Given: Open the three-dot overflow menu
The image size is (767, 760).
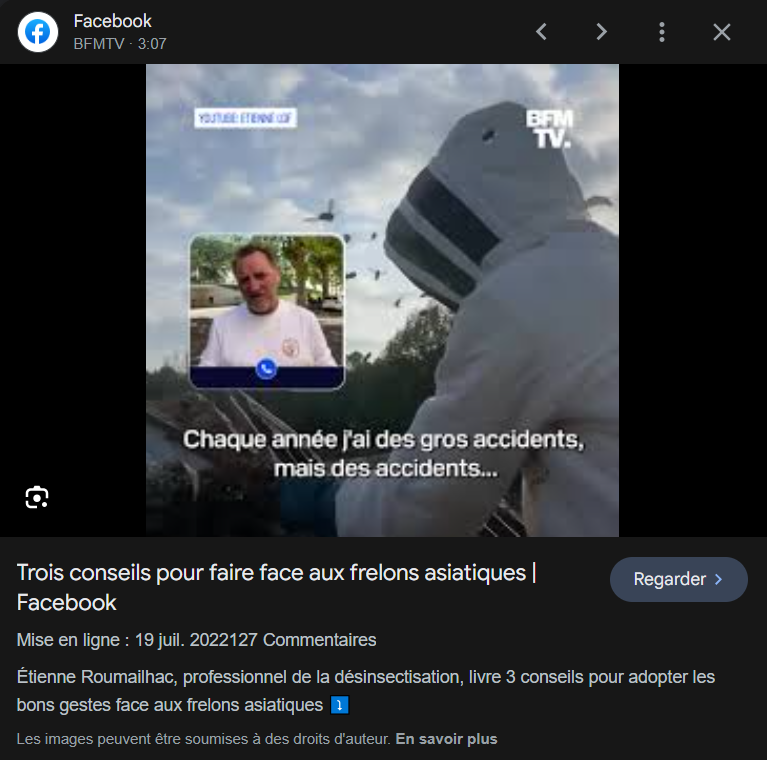Looking at the screenshot, I should click(661, 32).
